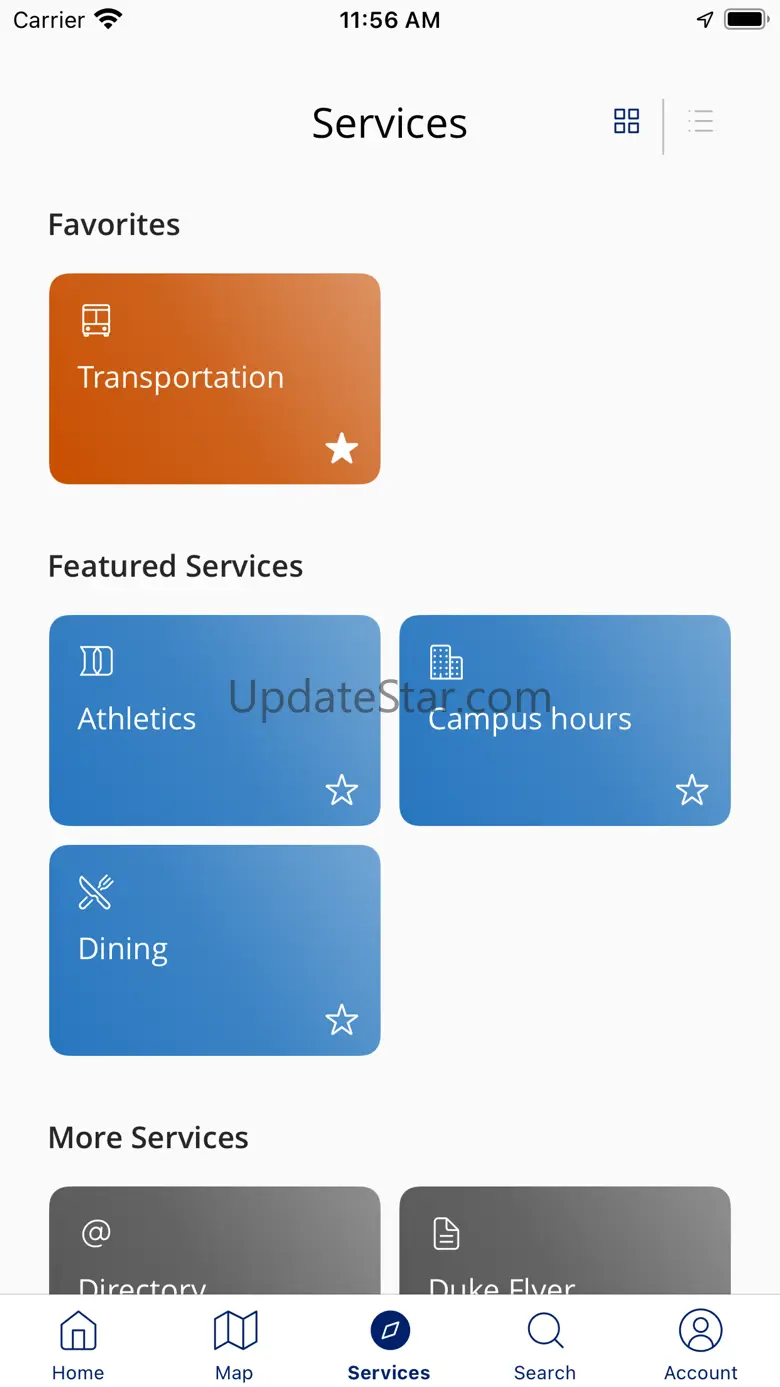This screenshot has width=780, height=1387.
Task: Add Athletics to favorites with star
Action: 342,790
